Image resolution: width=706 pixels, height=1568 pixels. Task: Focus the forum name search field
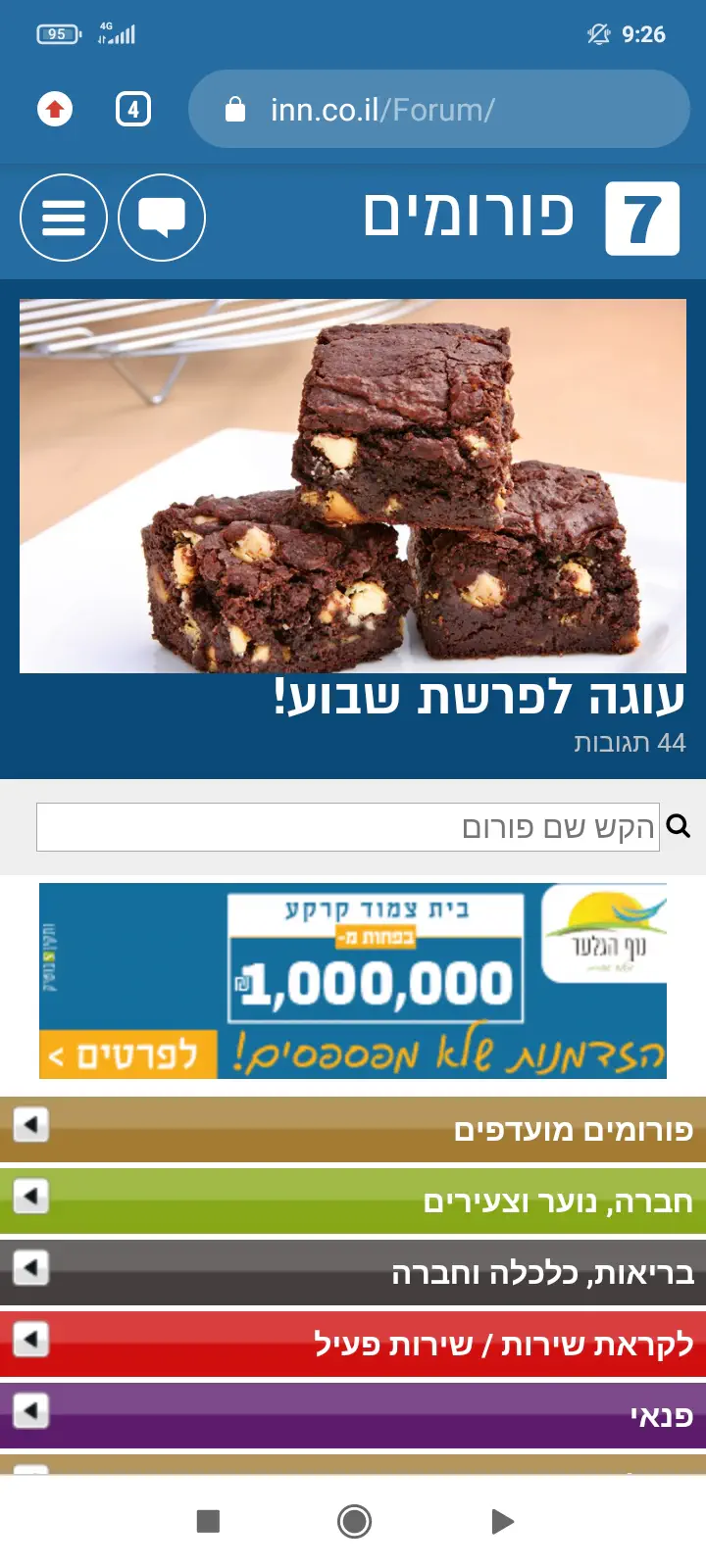point(348,827)
